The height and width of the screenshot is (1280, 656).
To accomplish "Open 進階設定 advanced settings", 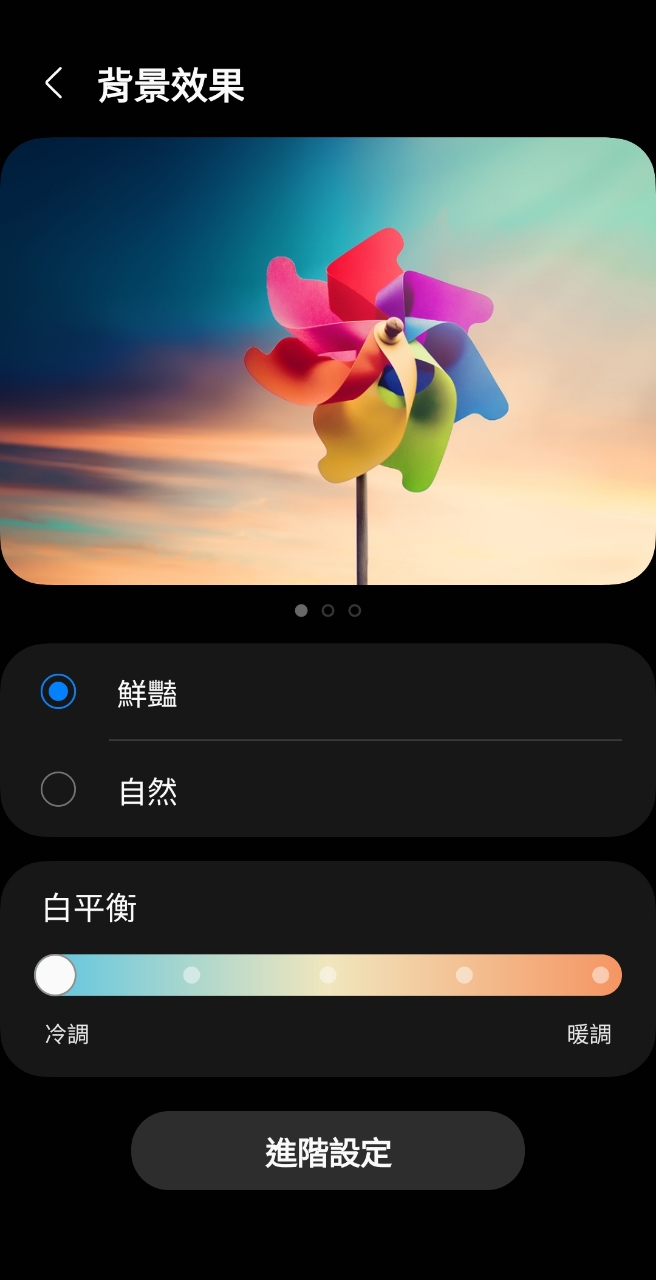I will pyautogui.click(x=328, y=1151).
